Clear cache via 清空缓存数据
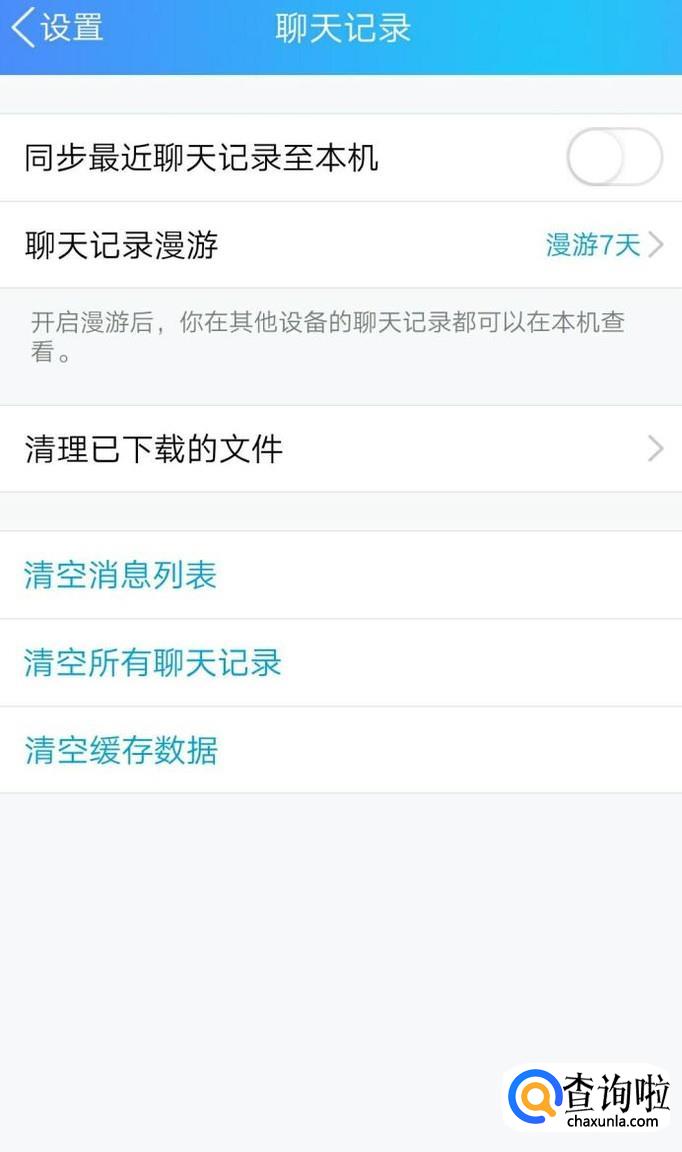 pyautogui.click(x=121, y=750)
